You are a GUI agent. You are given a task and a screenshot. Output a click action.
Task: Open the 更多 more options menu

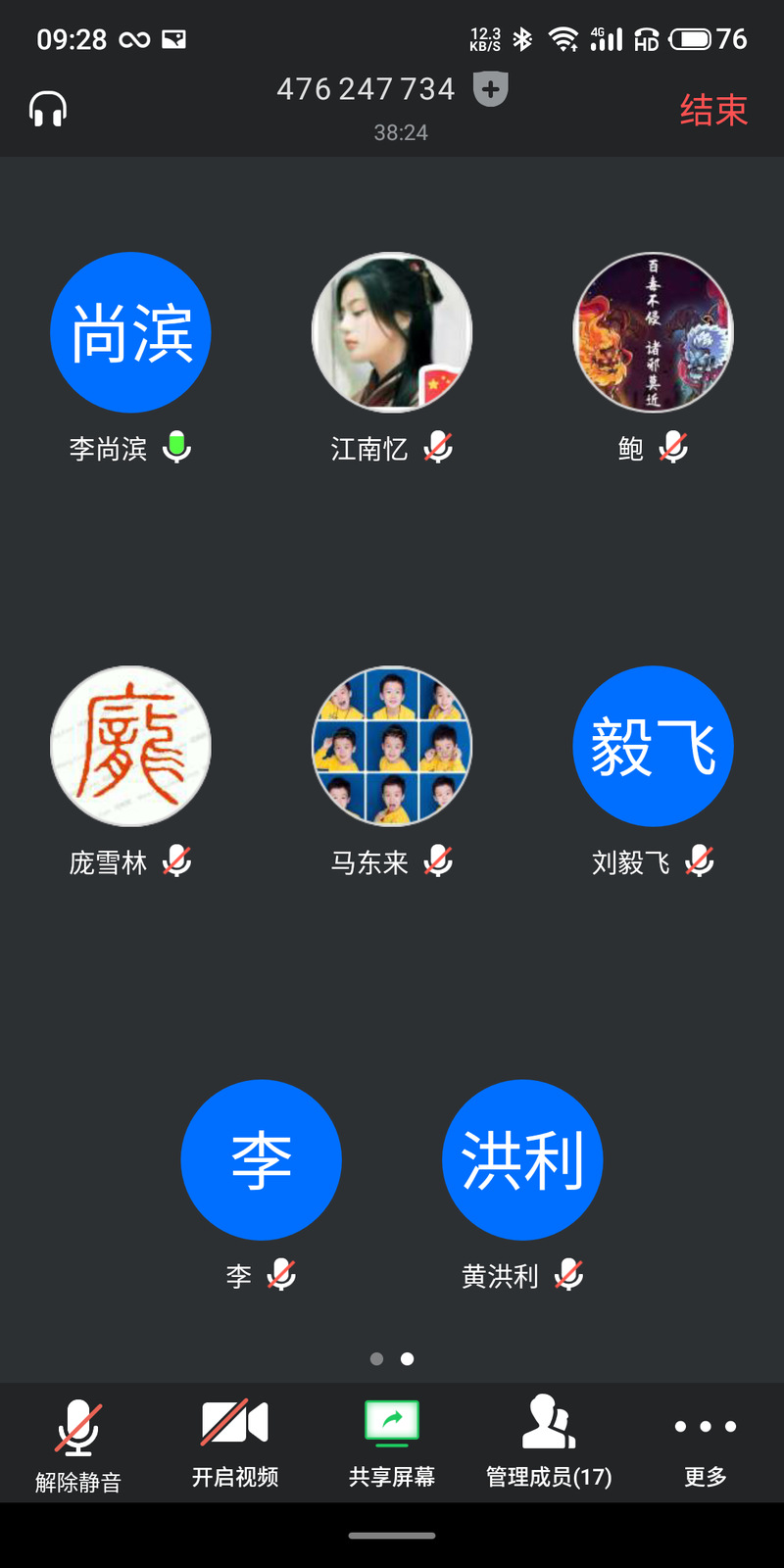coord(706,1445)
